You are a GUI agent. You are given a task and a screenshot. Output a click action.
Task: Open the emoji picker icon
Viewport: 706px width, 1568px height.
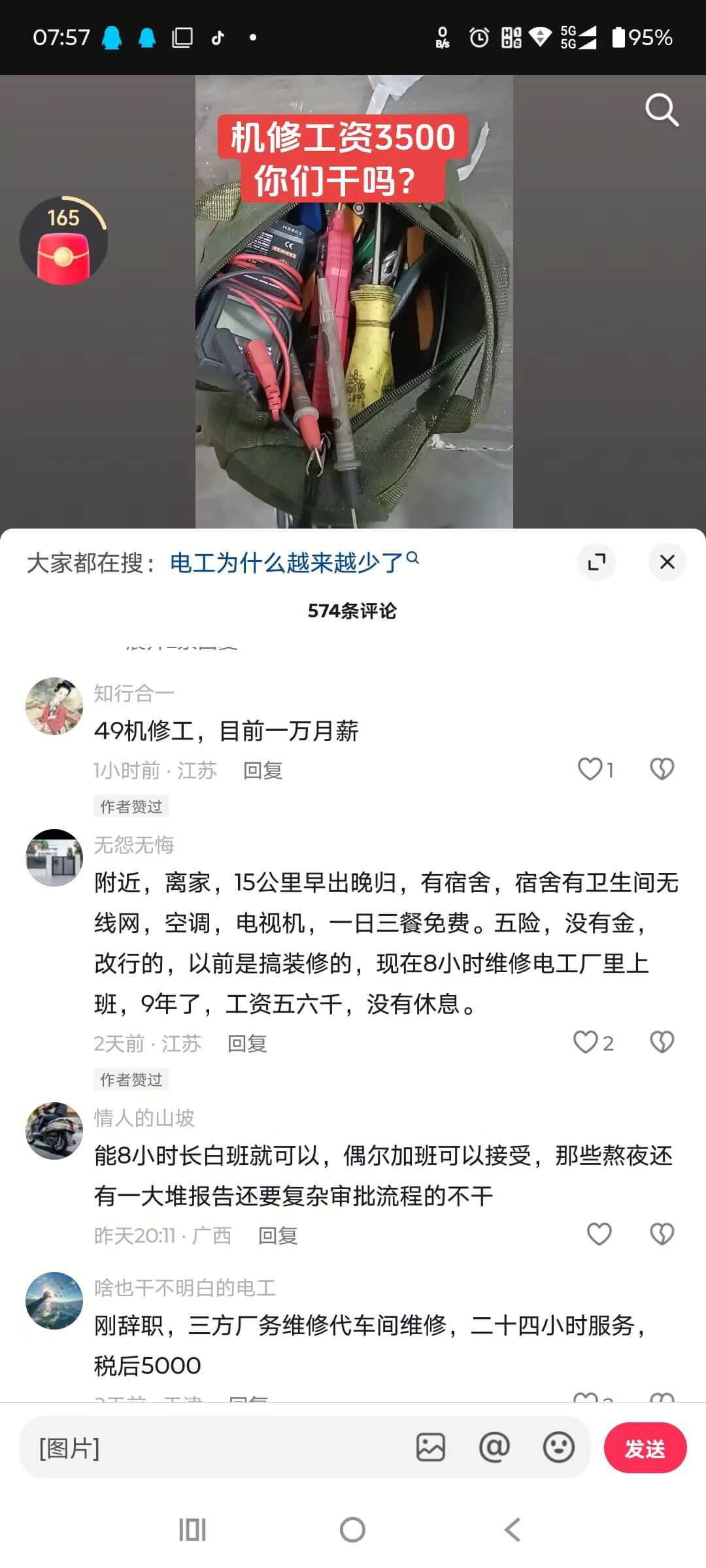558,1447
